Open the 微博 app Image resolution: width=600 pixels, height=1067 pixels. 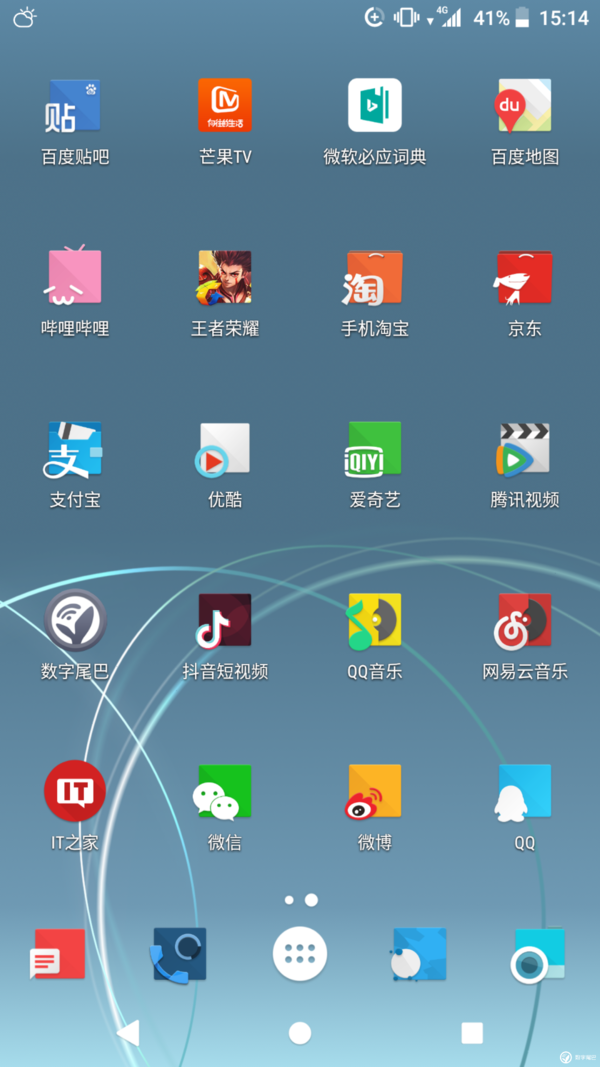click(x=375, y=792)
